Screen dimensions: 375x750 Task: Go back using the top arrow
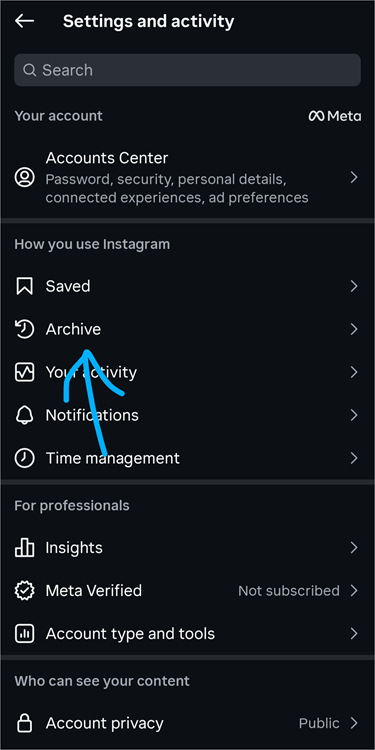point(24,21)
